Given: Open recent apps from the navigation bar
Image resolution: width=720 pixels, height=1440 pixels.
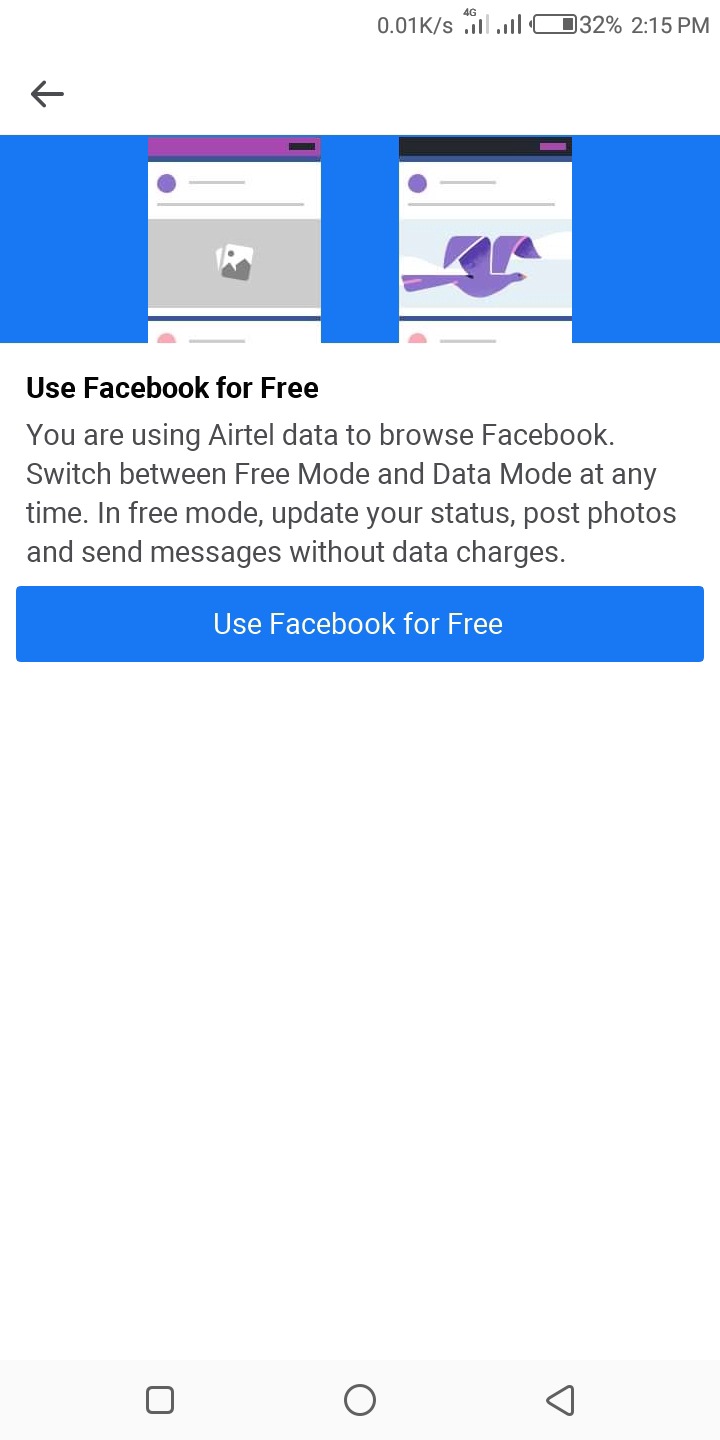Looking at the screenshot, I should [160, 1399].
